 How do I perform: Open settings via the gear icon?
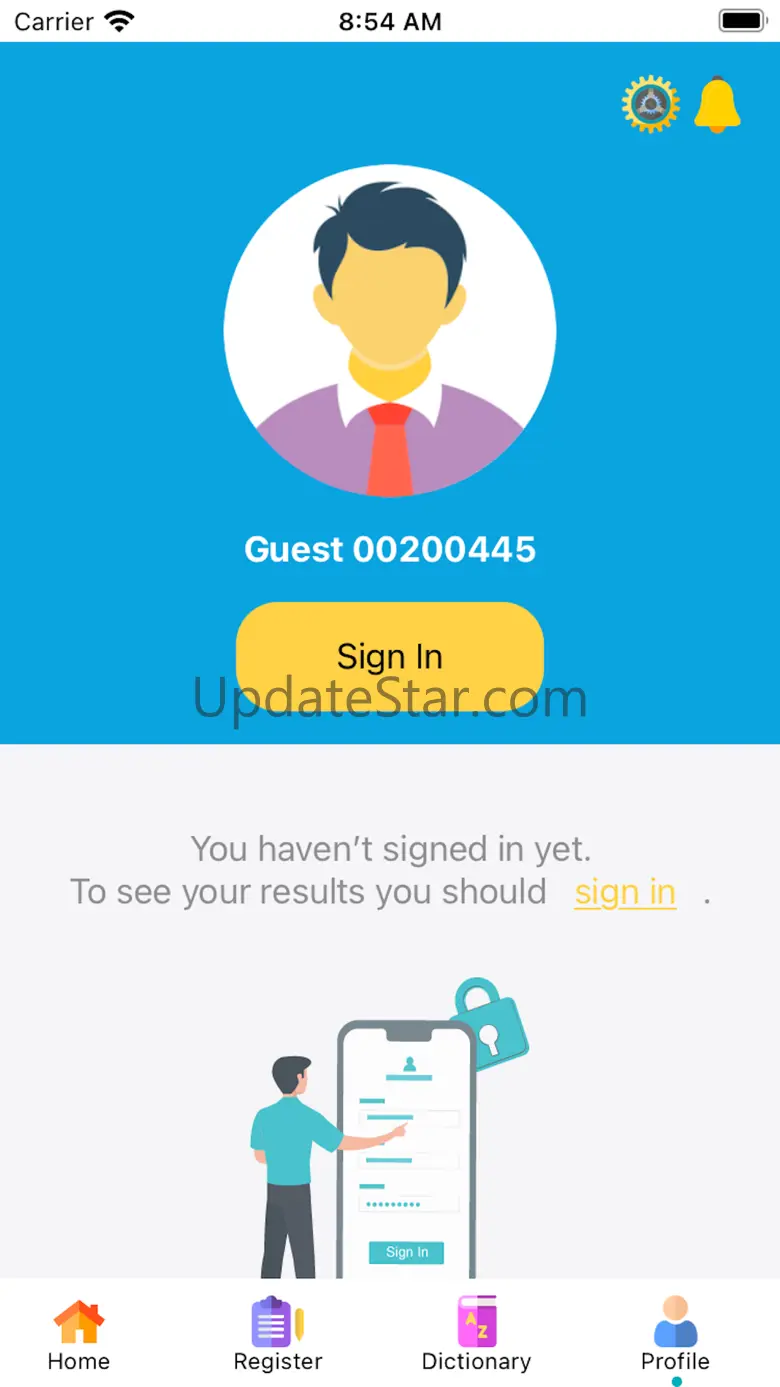click(x=650, y=104)
